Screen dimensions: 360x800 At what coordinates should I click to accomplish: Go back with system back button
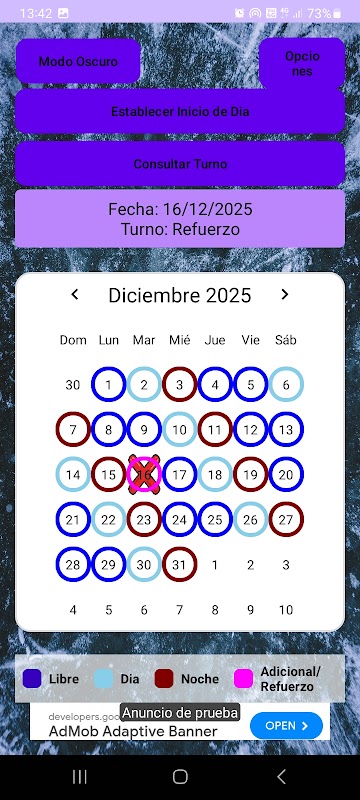click(x=281, y=777)
